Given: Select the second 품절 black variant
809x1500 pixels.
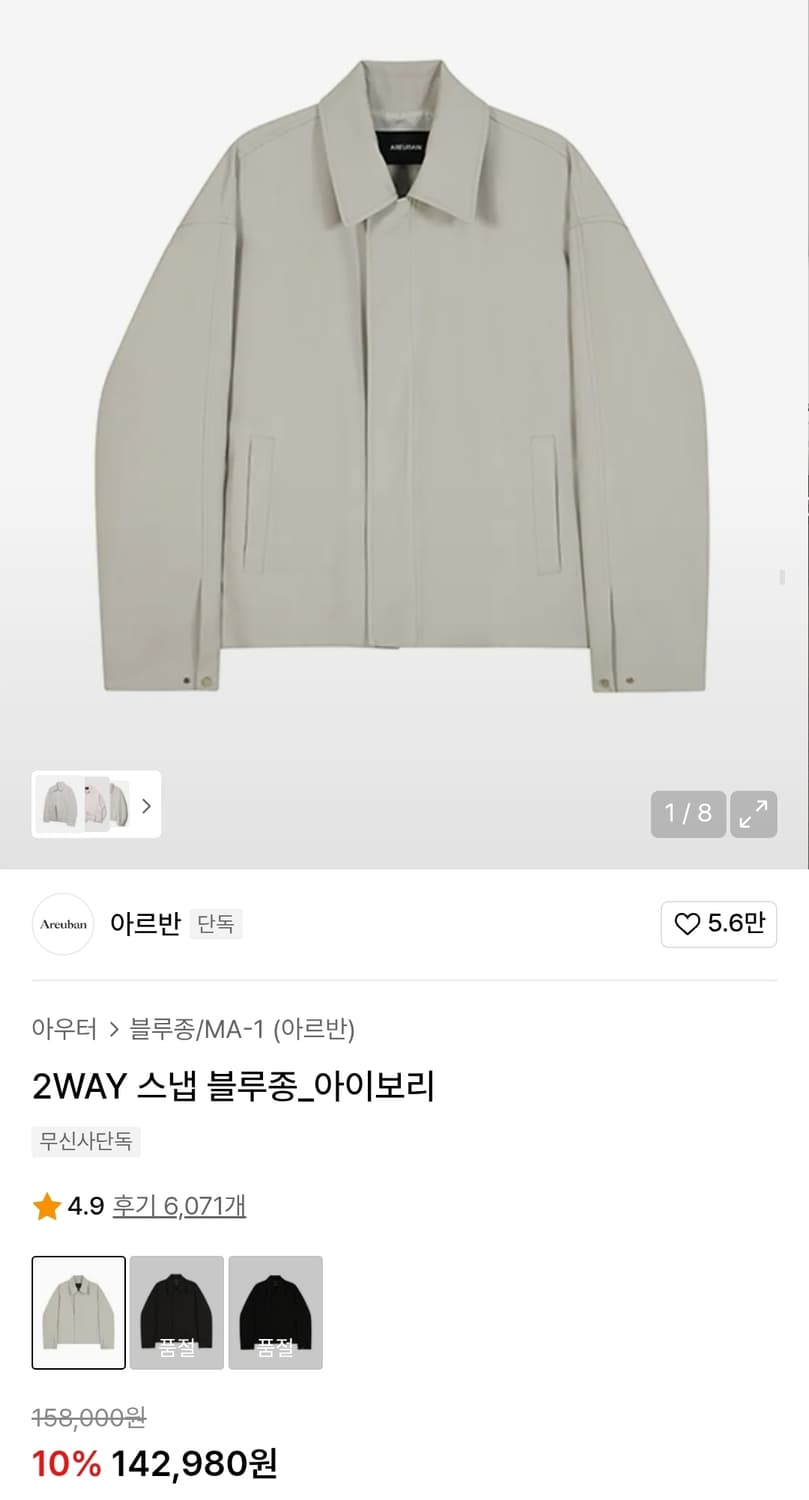Looking at the screenshot, I should (275, 1312).
